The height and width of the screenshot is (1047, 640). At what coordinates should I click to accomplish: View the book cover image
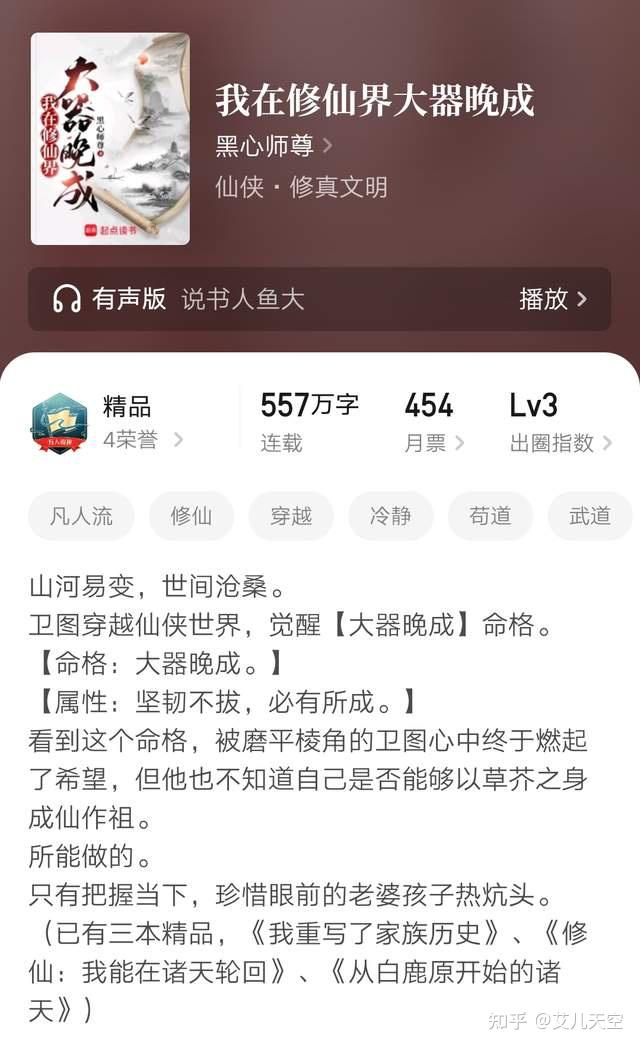(110, 139)
